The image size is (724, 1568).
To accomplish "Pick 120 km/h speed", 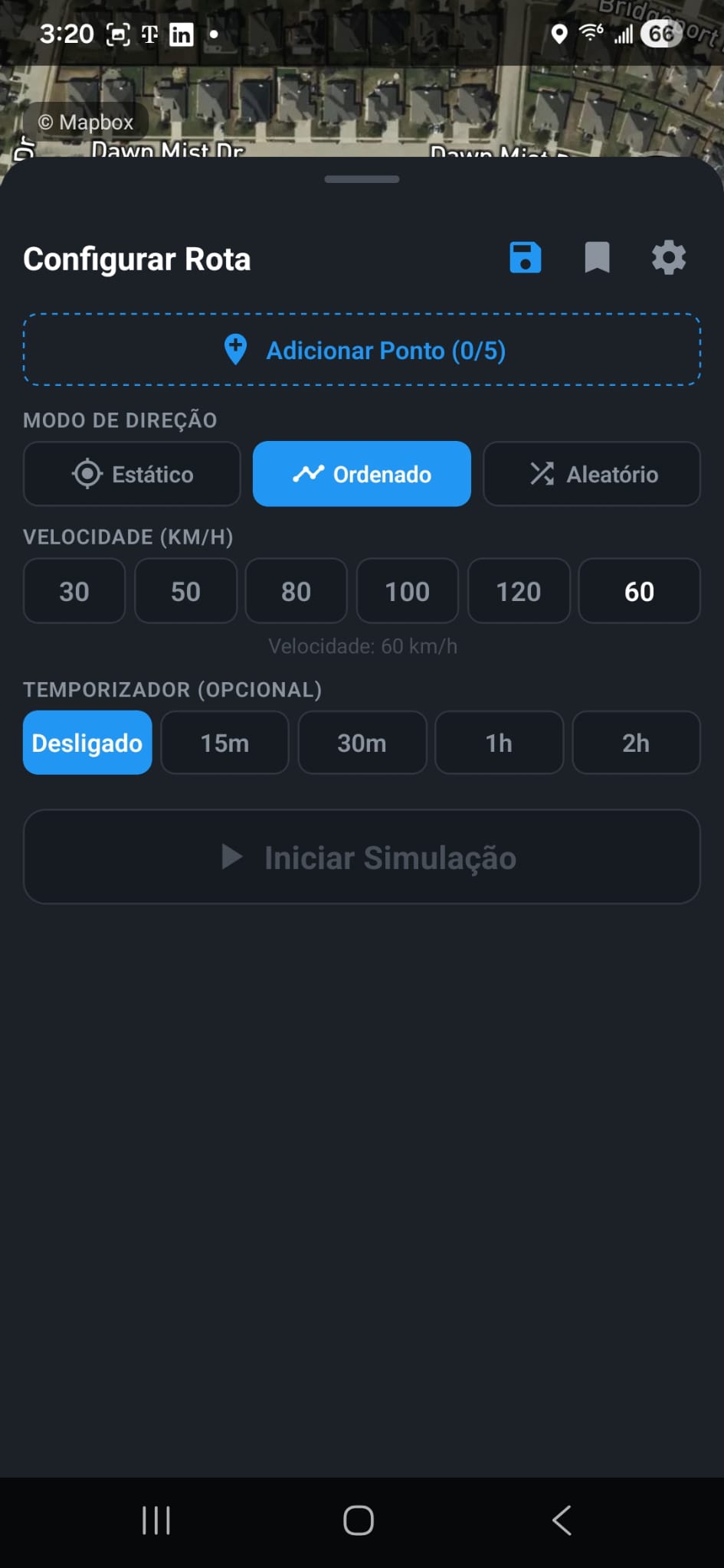I will pyautogui.click(x=519, y=591).
